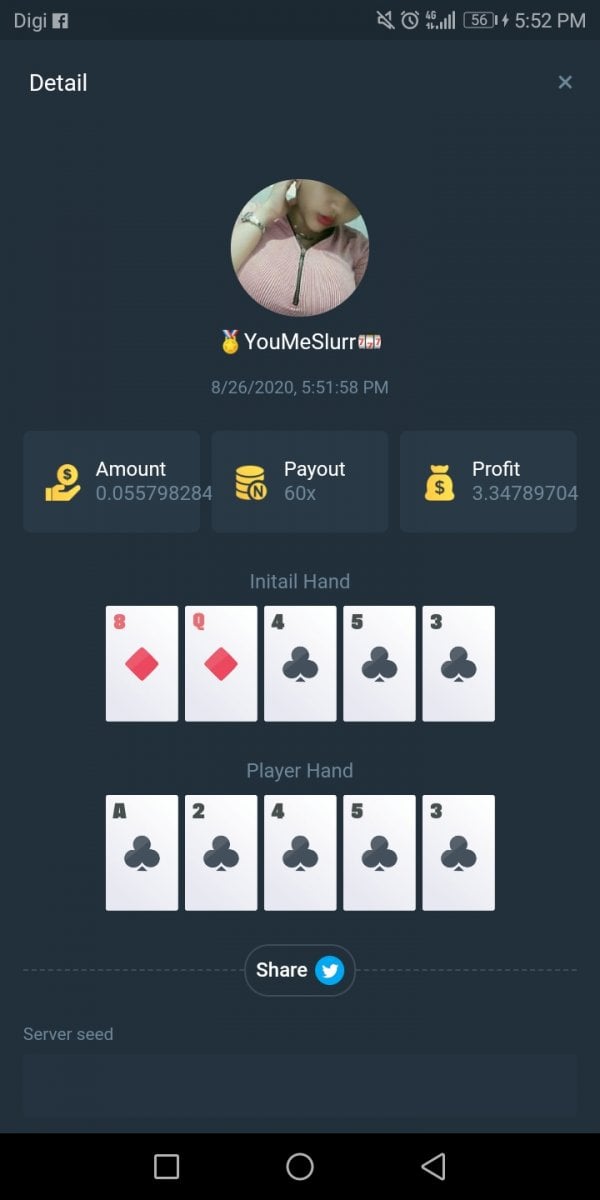Open the recent apps overview
Viewport: 600px width, 1200px height.
[x=167, y=1166]
